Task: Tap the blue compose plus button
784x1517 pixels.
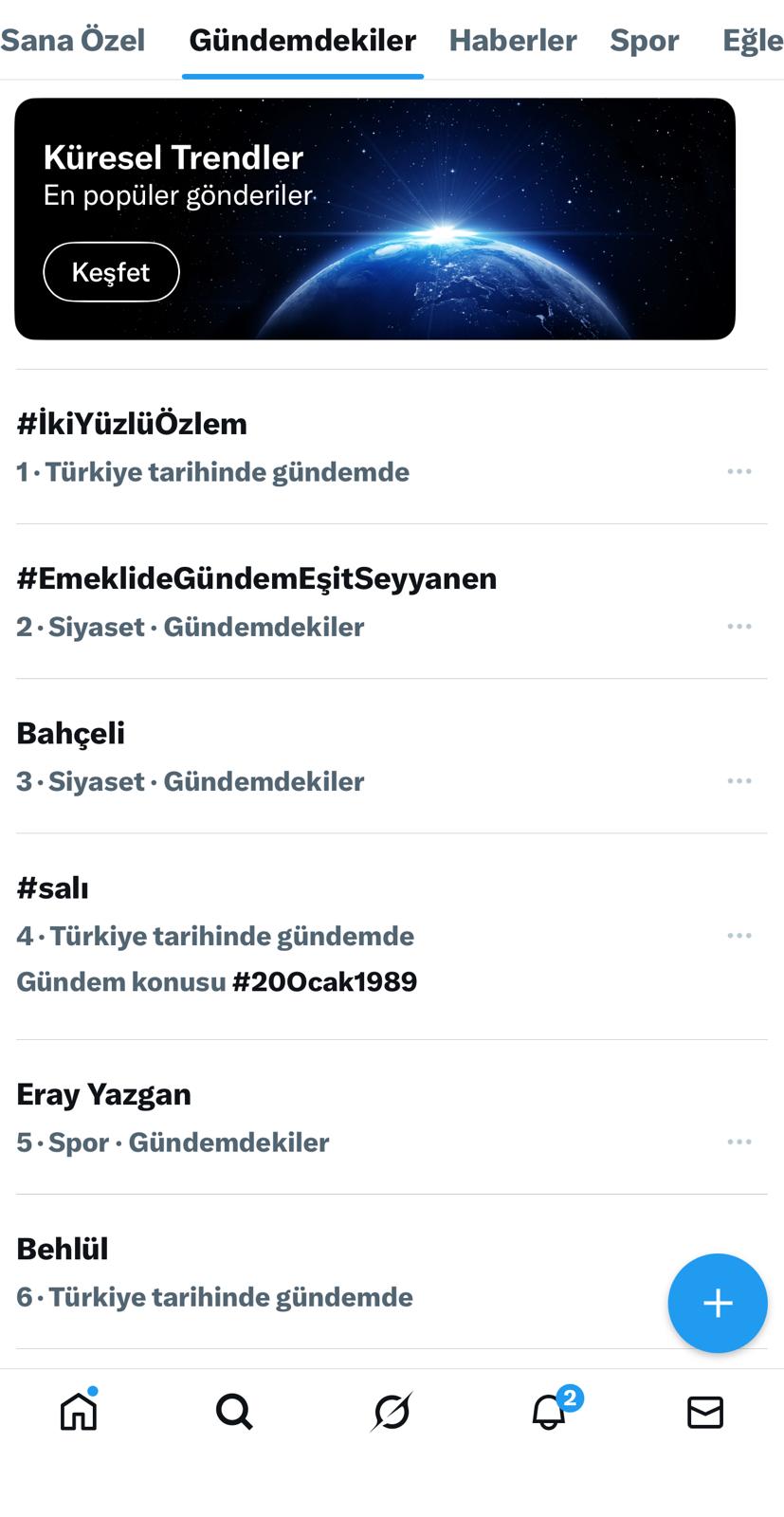Action: (x=718, y=1304)
